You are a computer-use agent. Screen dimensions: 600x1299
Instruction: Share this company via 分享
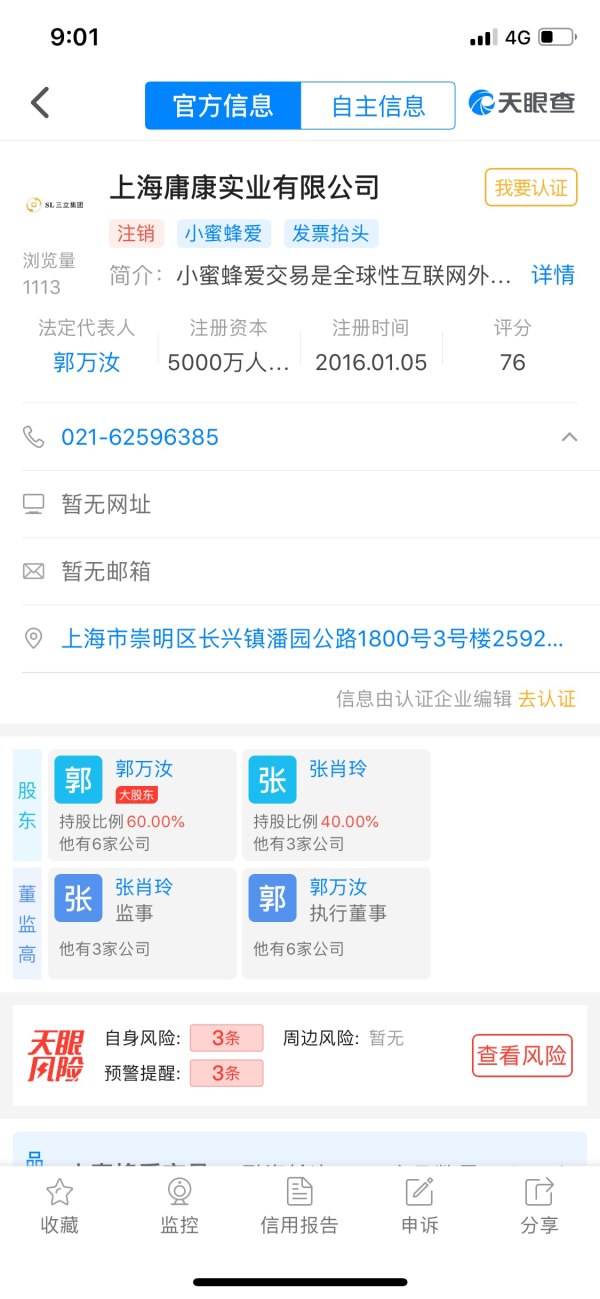point(539,1205)
